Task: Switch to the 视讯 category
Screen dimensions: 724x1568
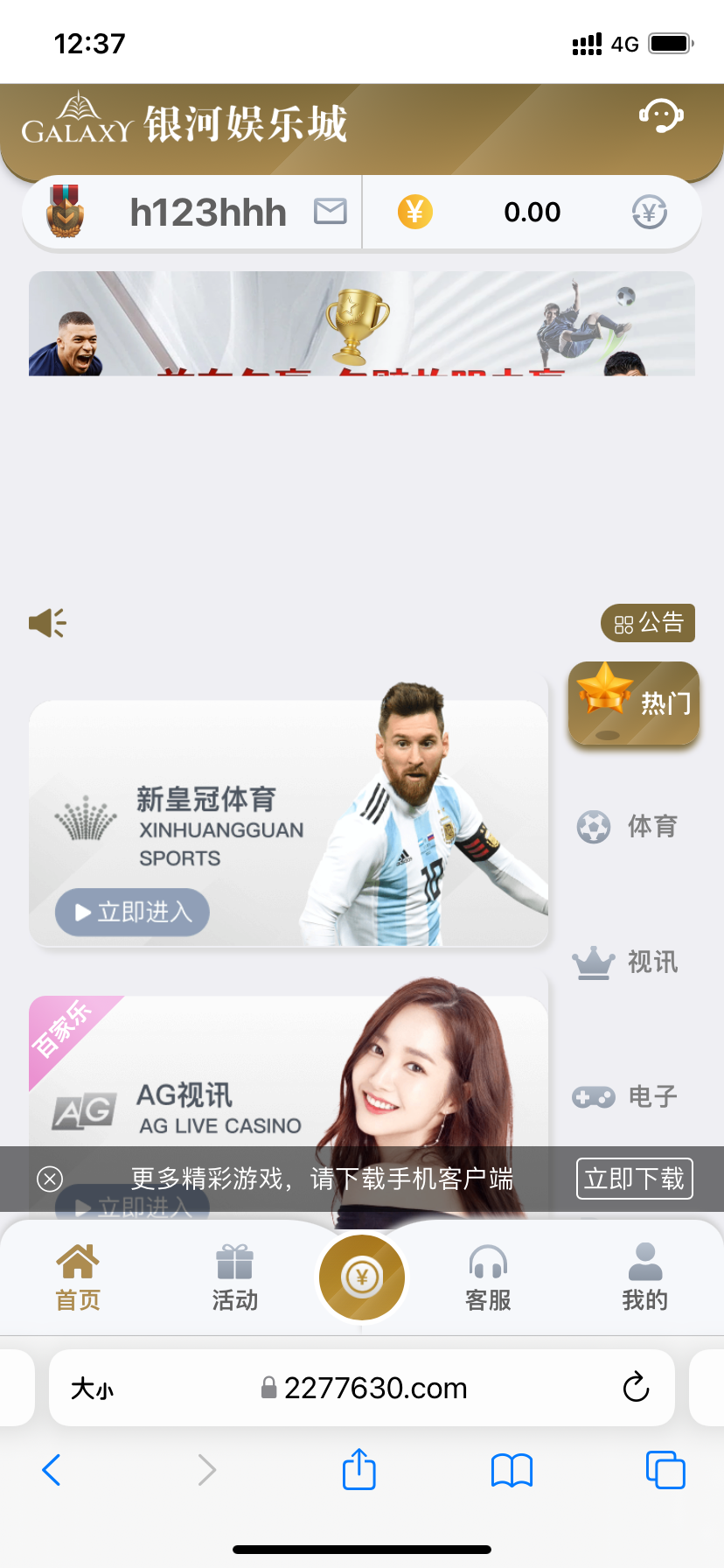Action: point(626,962)
